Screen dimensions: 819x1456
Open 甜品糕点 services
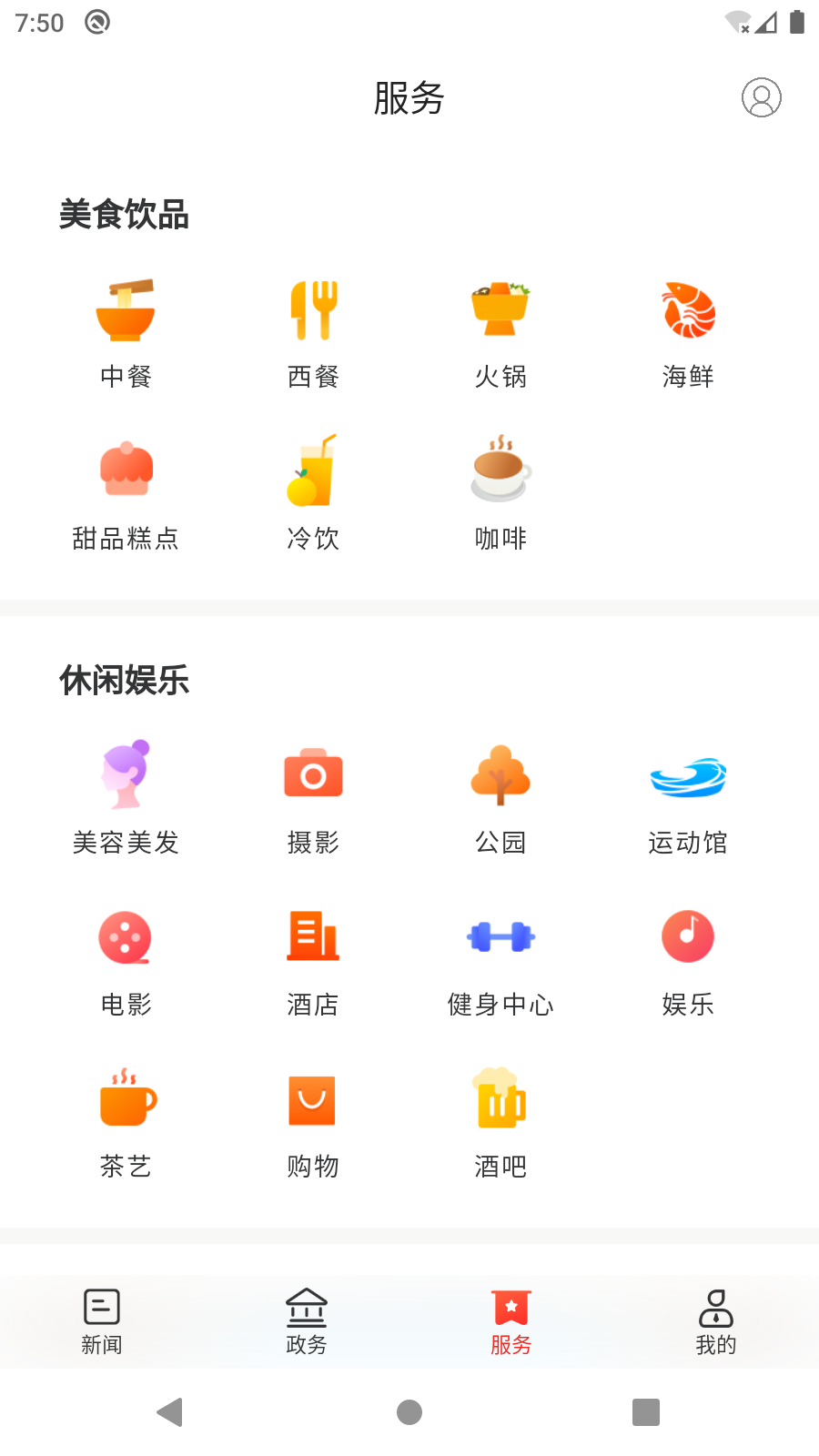click(126, 495)
